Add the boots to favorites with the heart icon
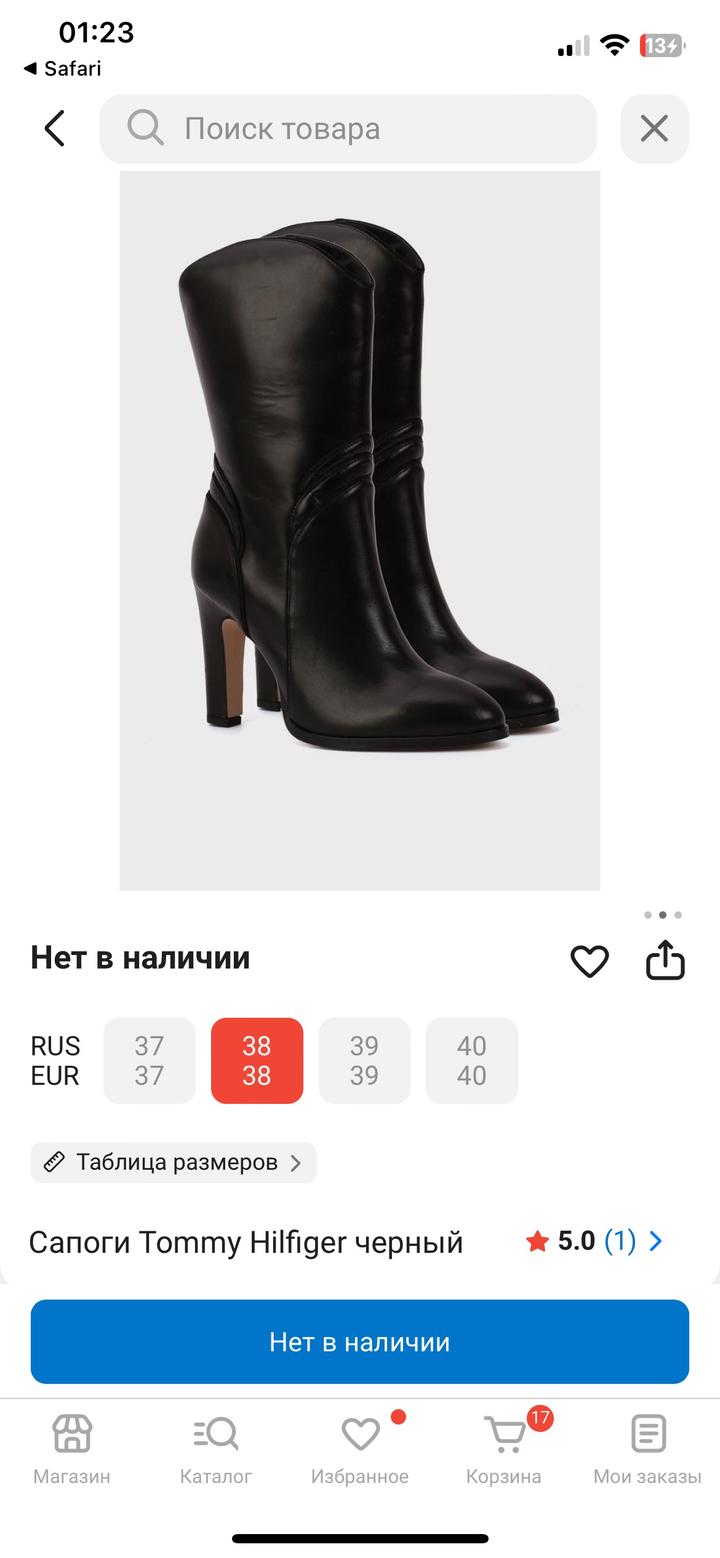Screen dimensions: 720x1558 pos(589,961)
